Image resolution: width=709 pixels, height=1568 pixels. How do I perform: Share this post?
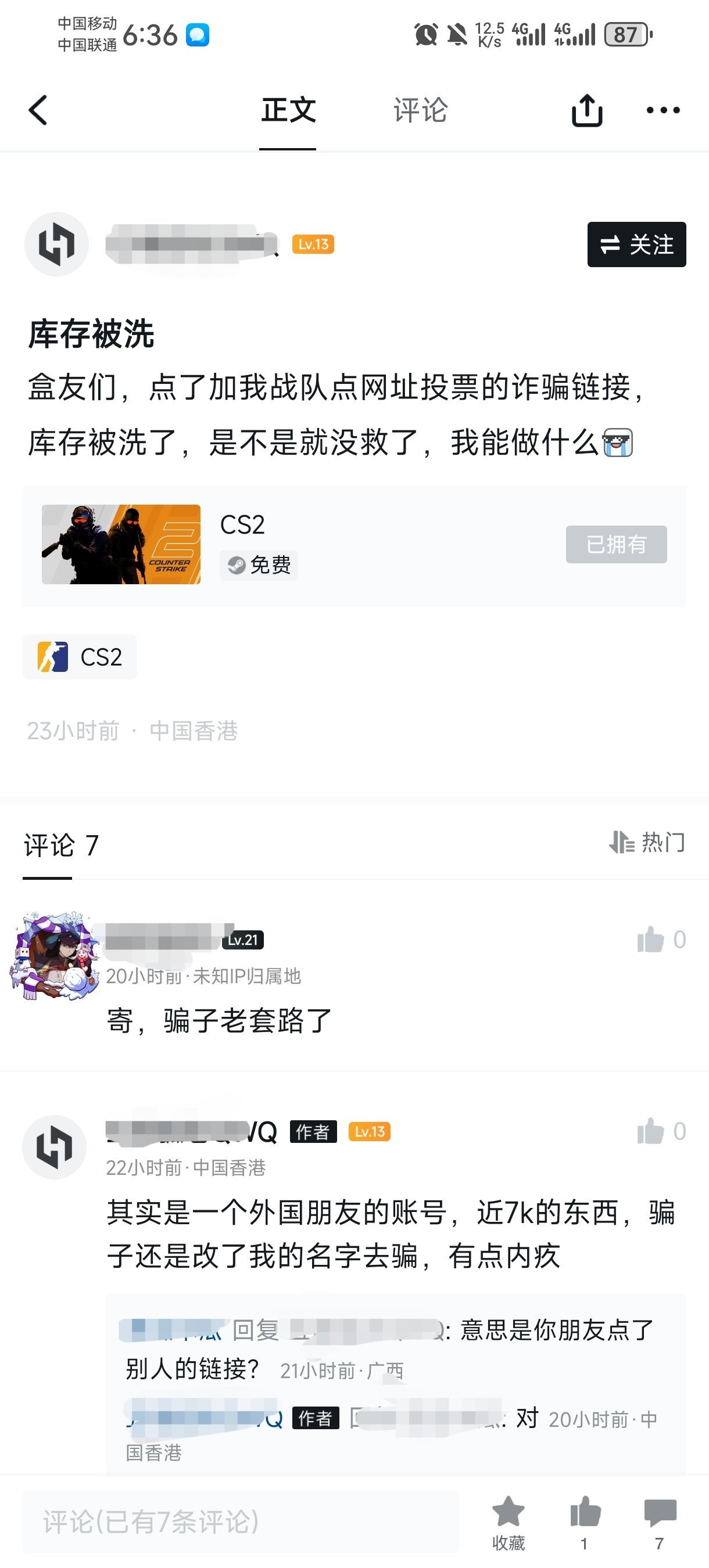[x=586, y=110]
